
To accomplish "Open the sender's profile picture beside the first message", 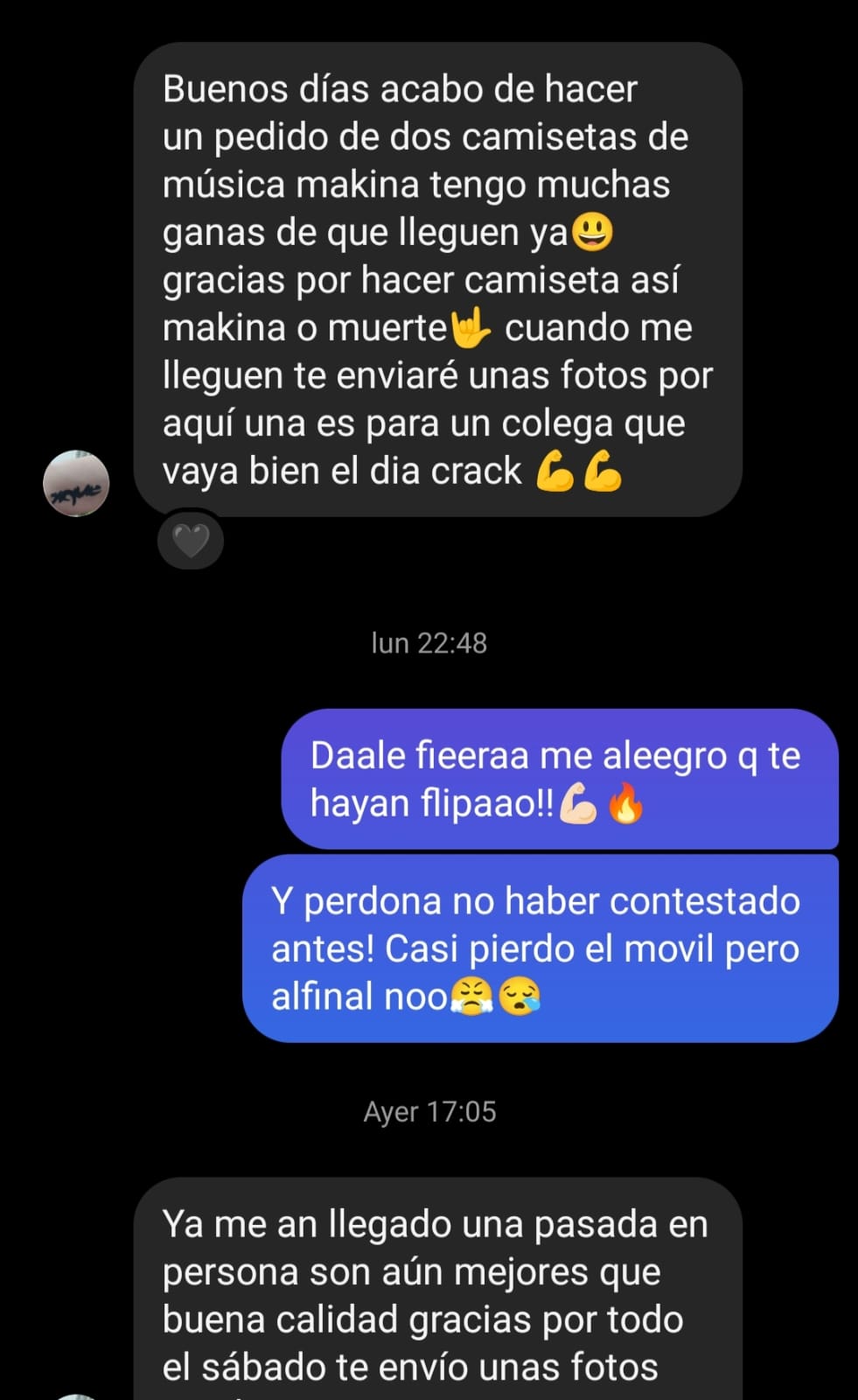I will [76, 483].
